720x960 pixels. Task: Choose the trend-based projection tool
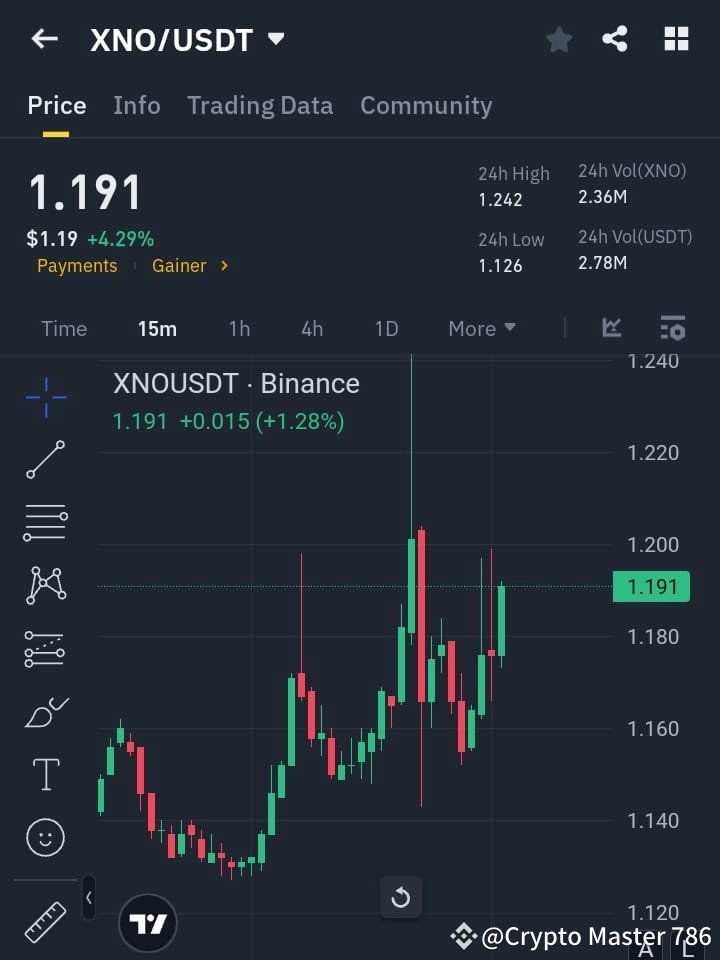tap(45, 649)
